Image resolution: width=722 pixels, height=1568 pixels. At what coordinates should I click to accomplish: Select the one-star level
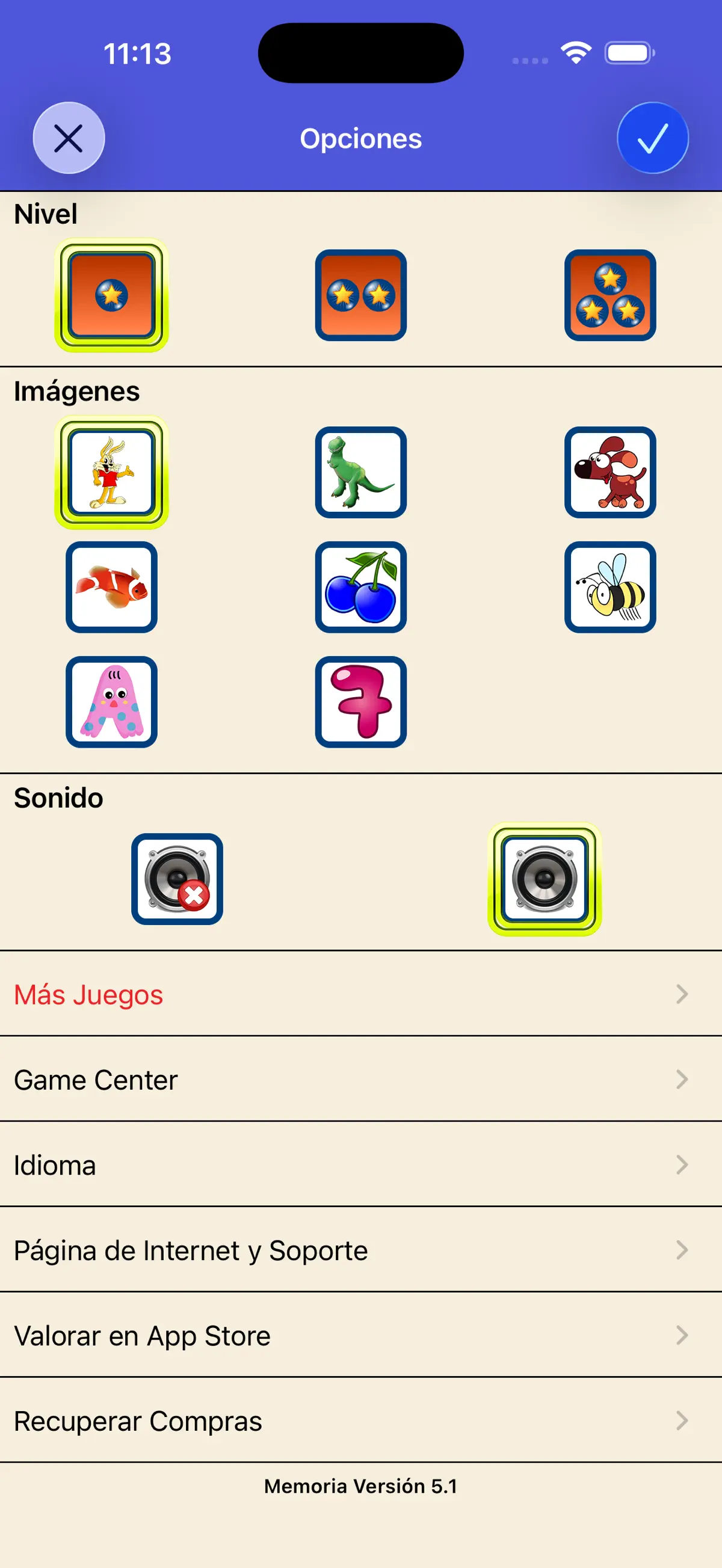[111, 295]
